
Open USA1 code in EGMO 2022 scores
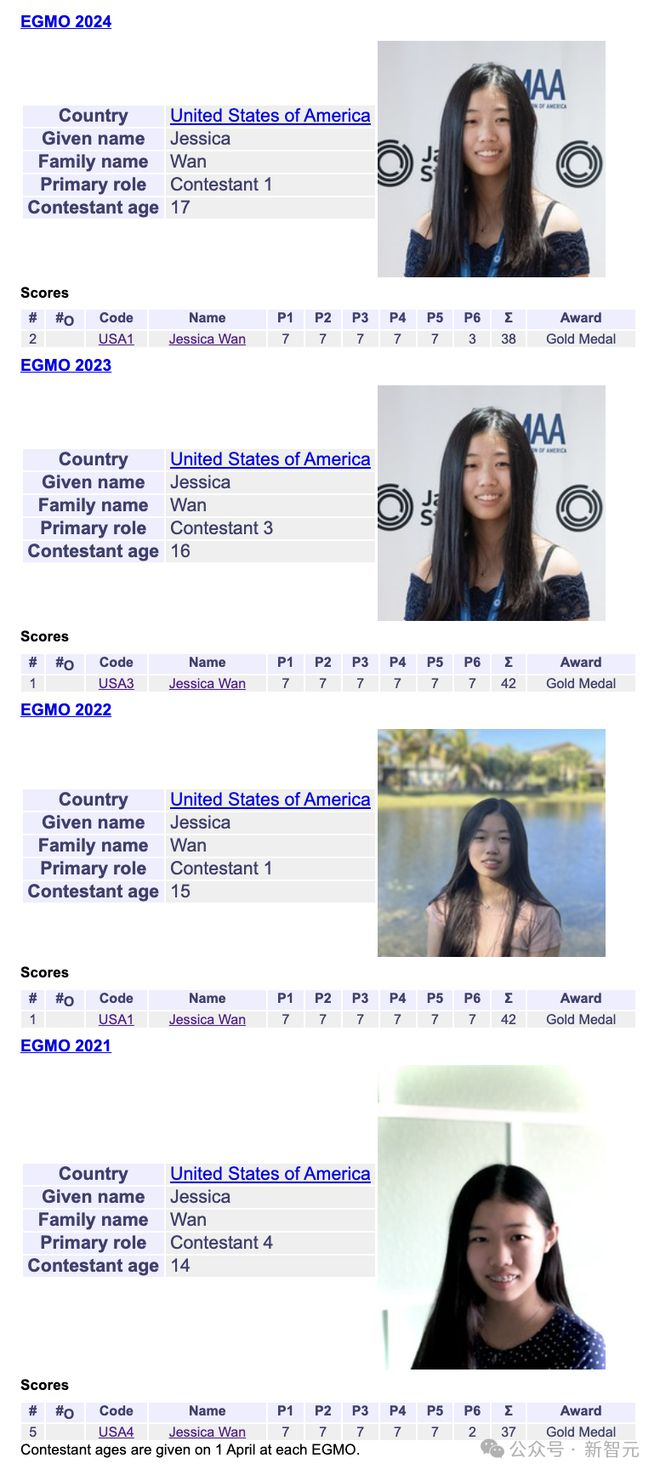116,1019
